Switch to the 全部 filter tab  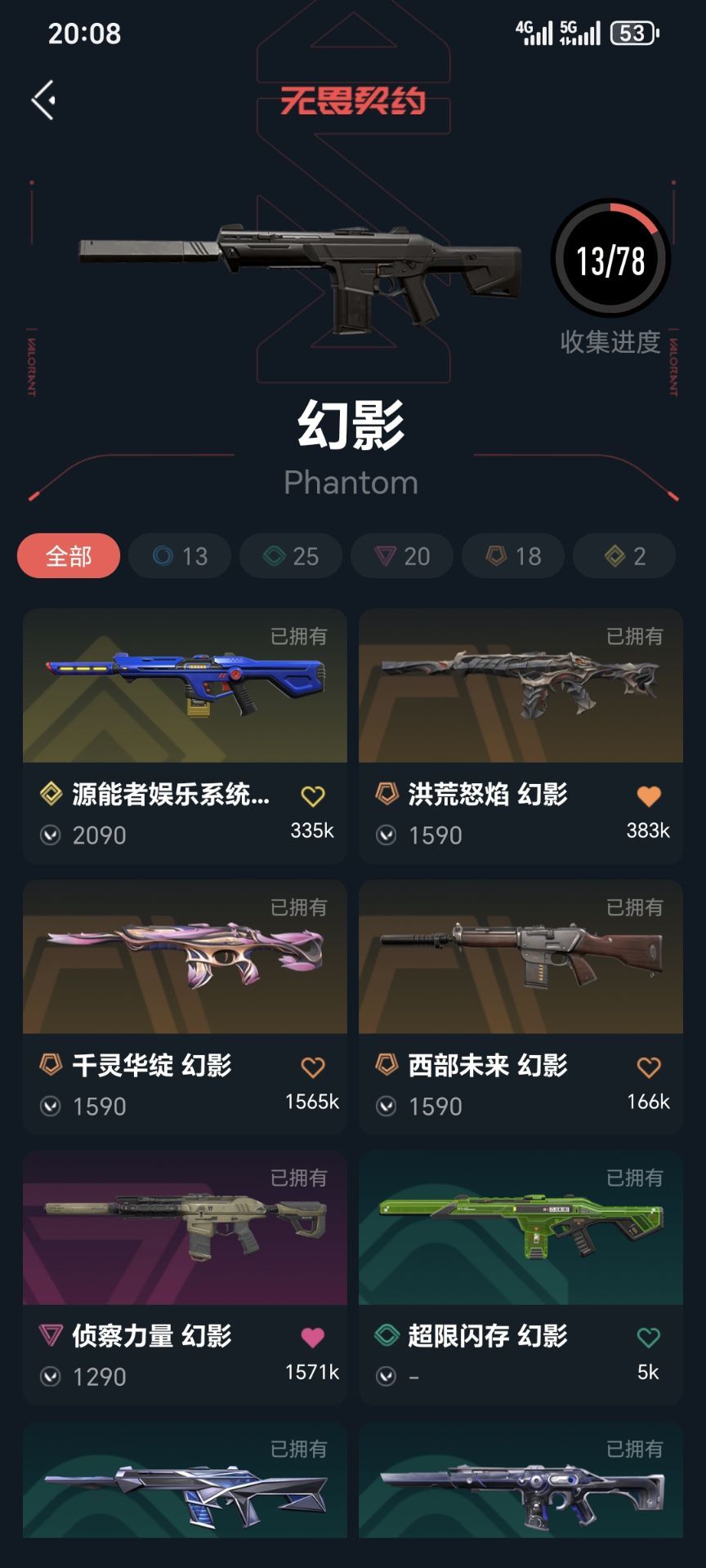click(69, 555)
